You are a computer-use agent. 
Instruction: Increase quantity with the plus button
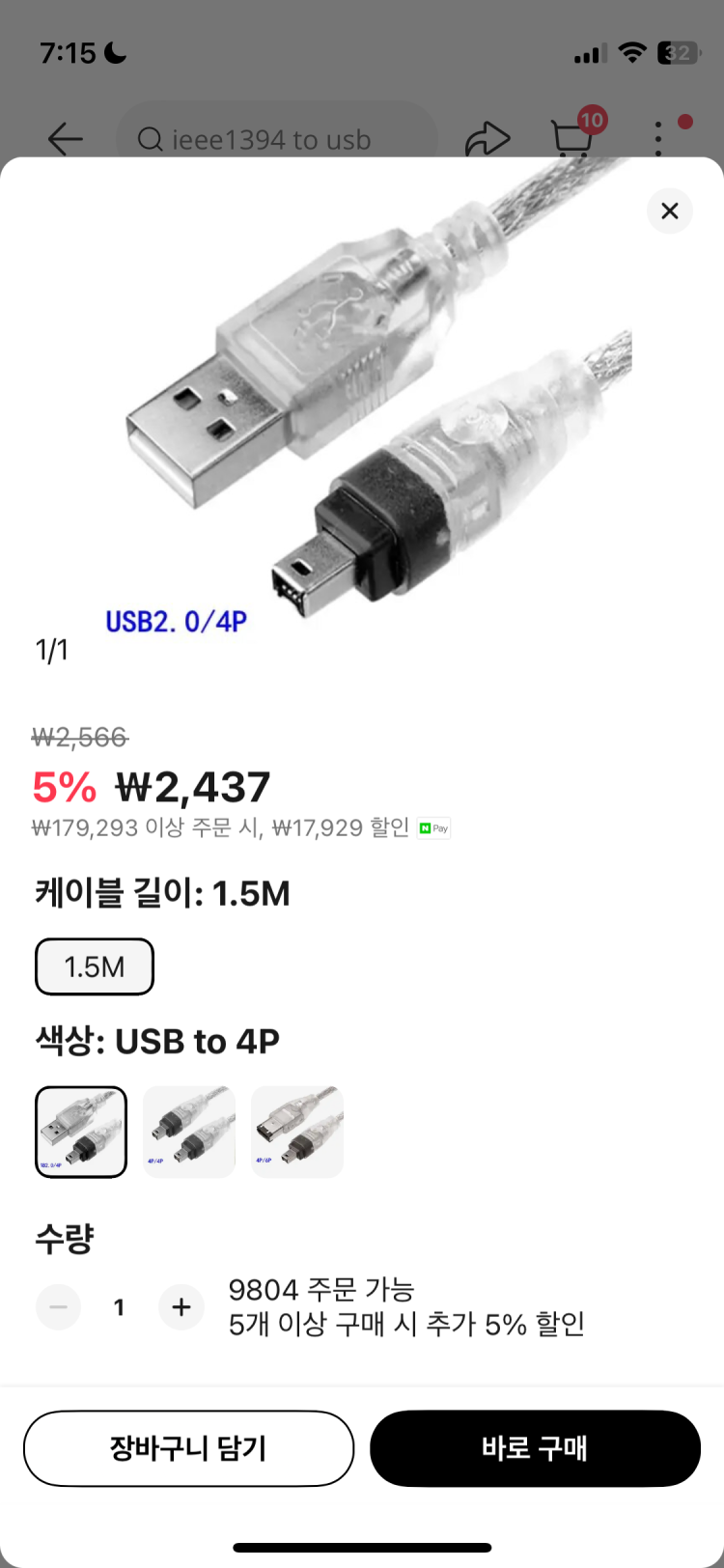click(181, 1306)
